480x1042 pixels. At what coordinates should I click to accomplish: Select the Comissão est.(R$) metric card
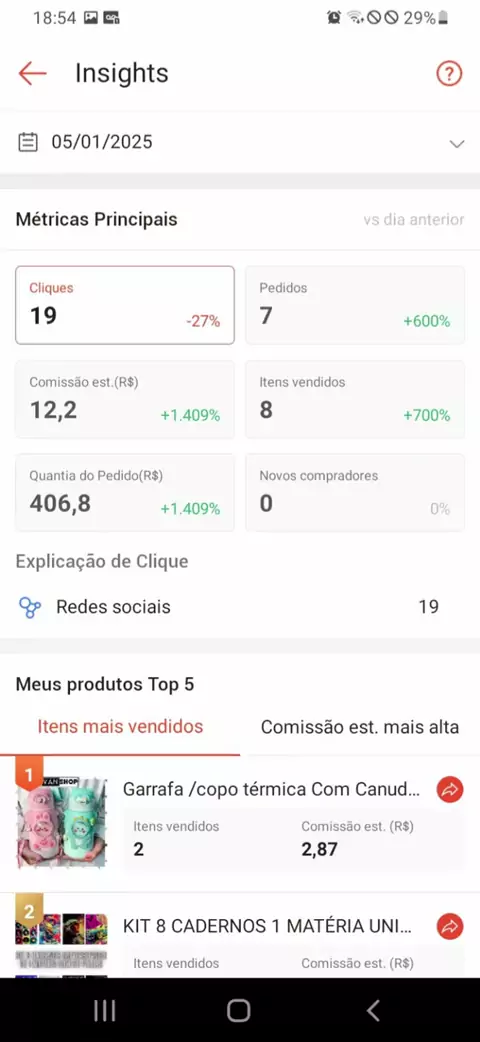125,399
